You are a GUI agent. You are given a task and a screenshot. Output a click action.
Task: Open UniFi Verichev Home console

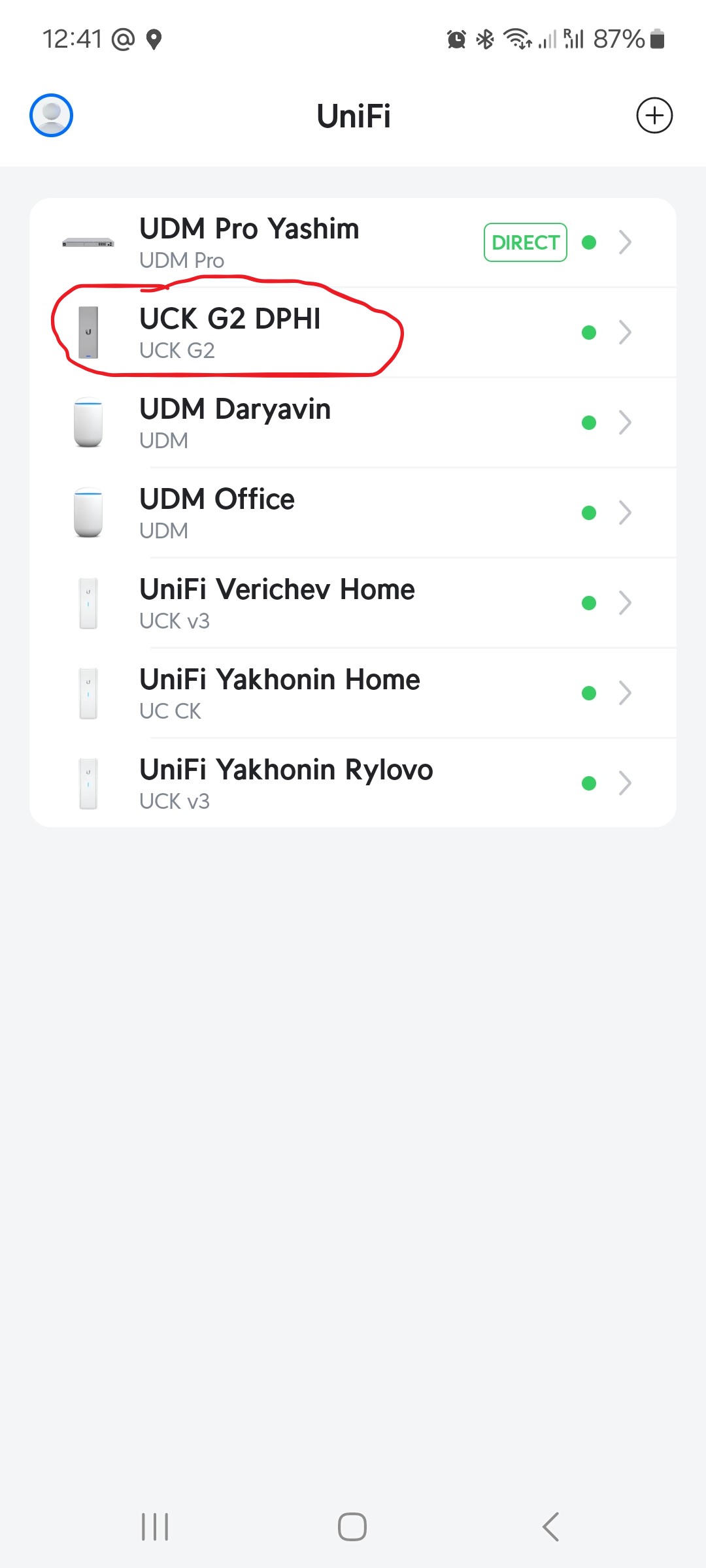coord(353,603)
